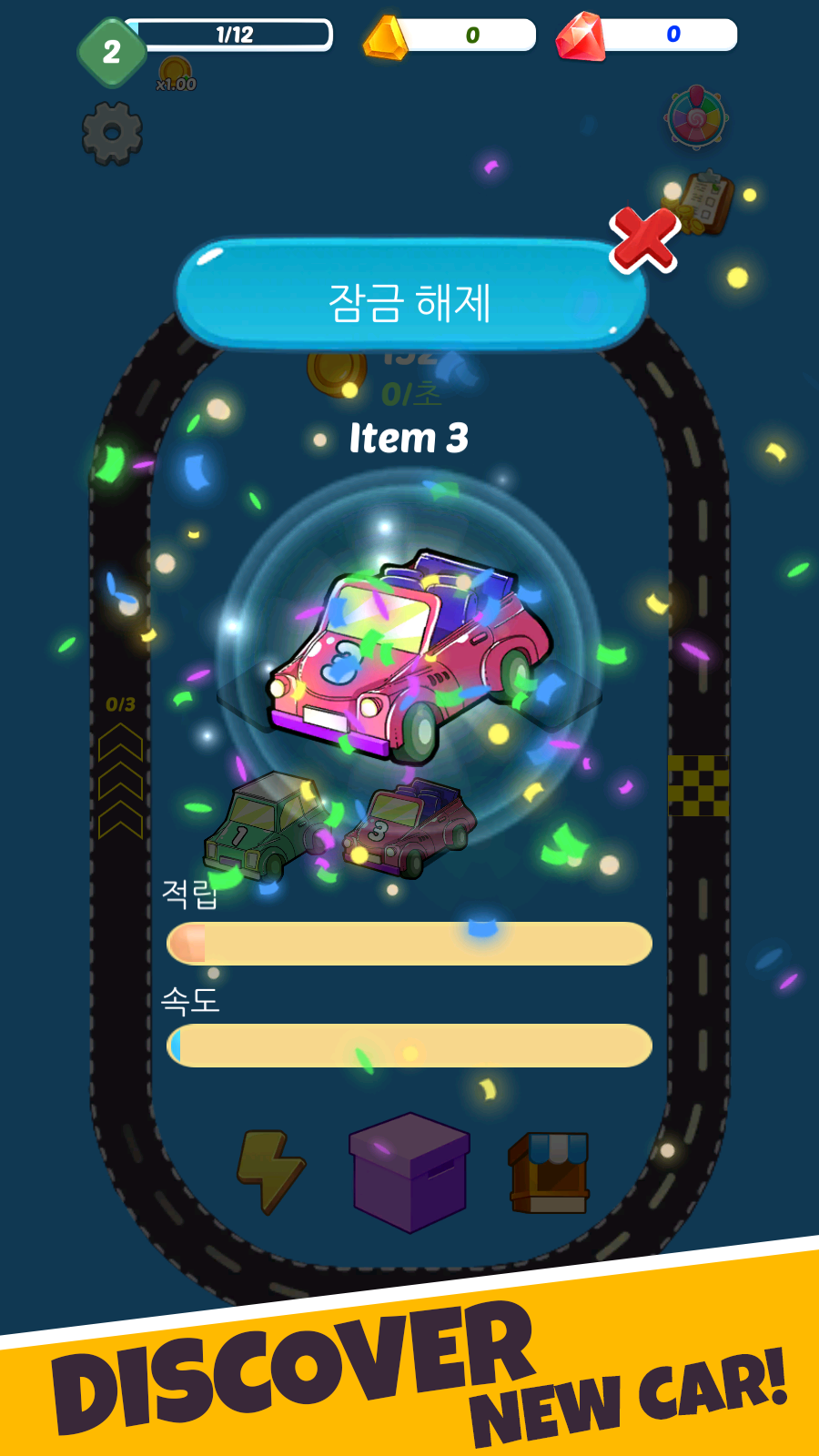Viewport: 819px width, 1456px height.
Task: Tap the lightning boost icon
Action: (270, 1172)
